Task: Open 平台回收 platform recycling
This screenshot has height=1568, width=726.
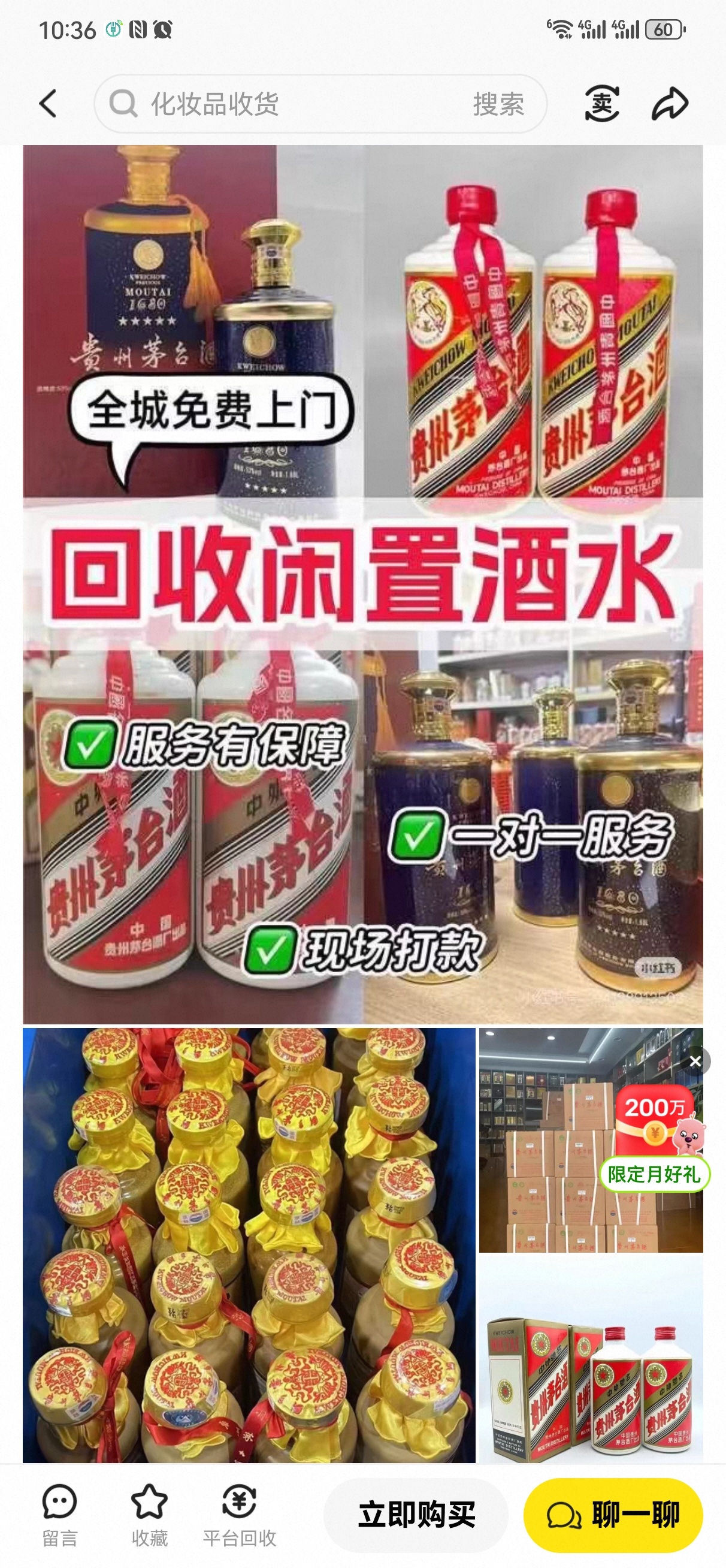Action: pos(239,1515)
